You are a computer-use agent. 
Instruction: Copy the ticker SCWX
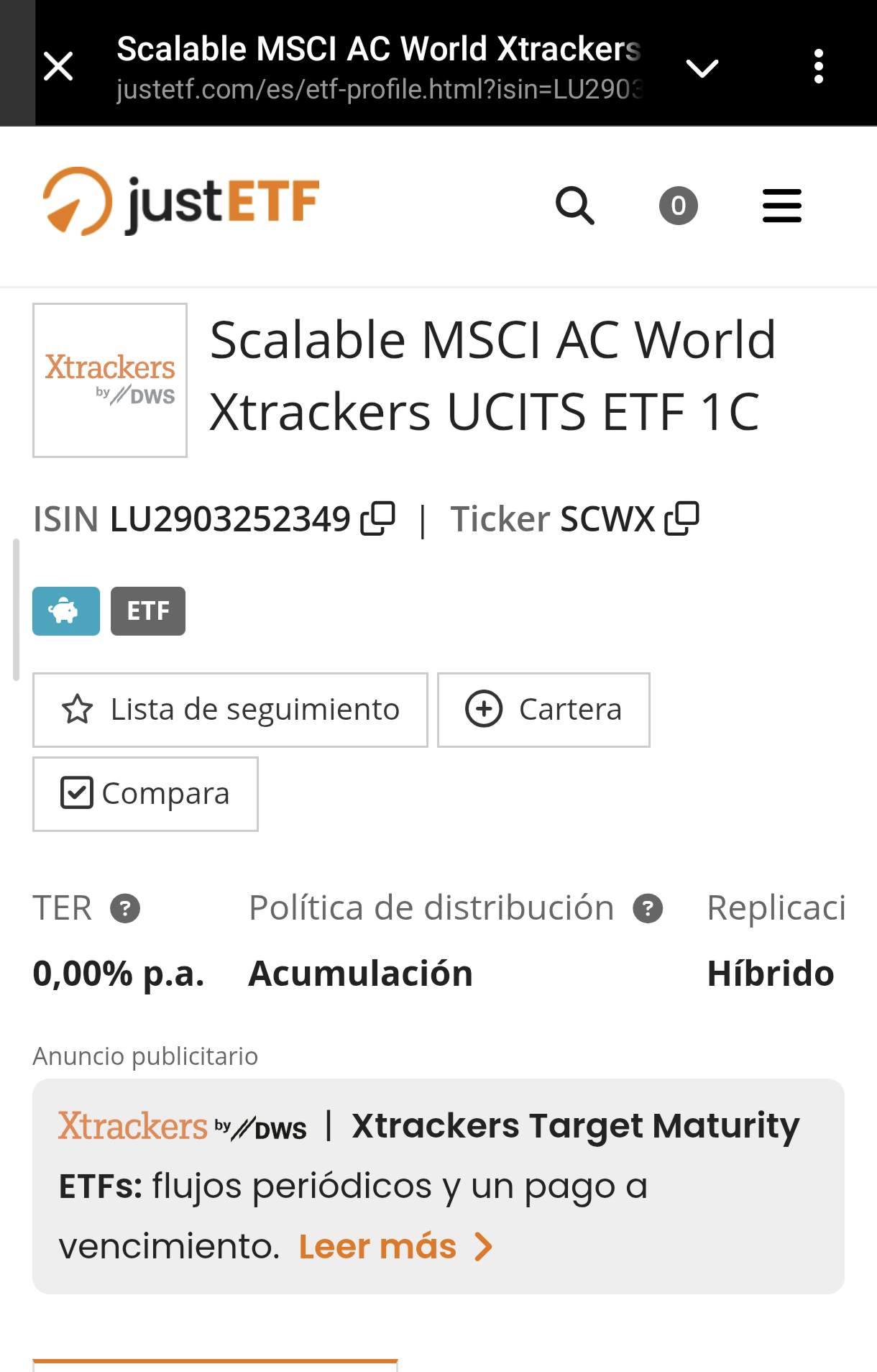(x=682, y=518)
